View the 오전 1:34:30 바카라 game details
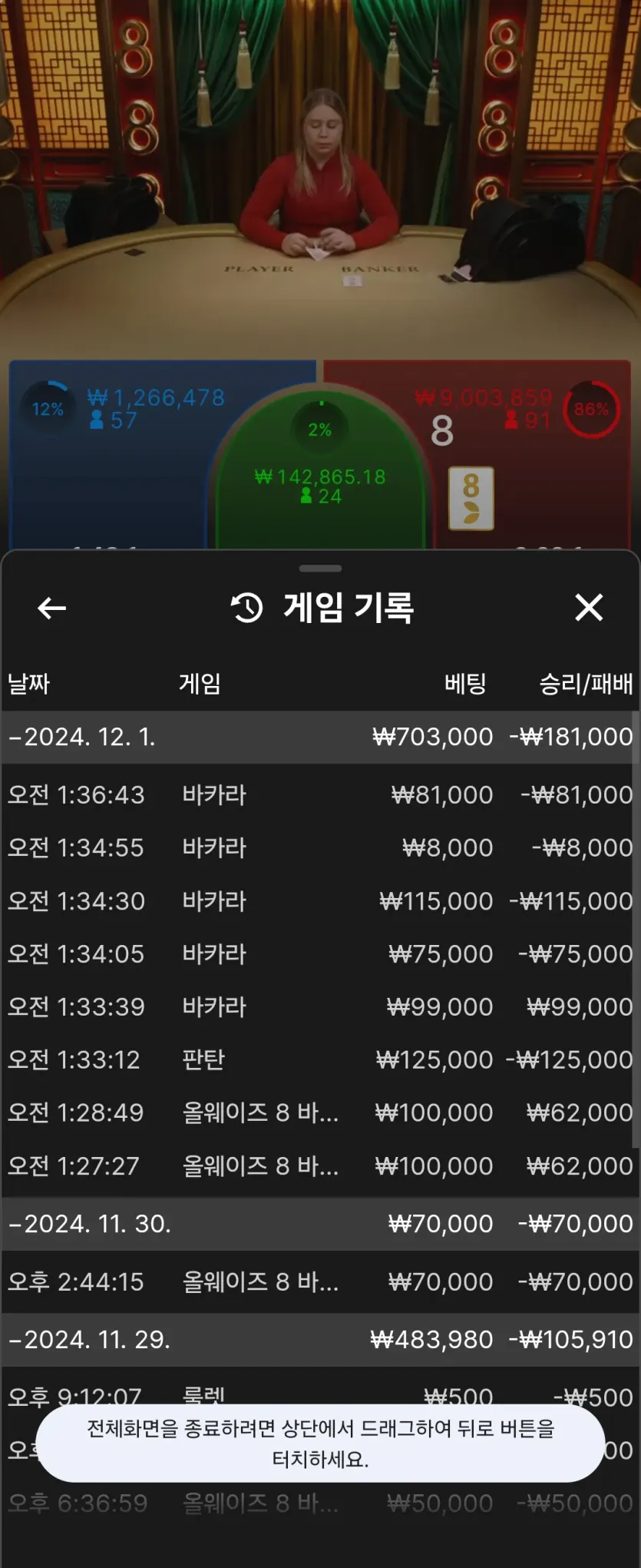This screenshot has width=641, height=1568. tap(319, 900)
